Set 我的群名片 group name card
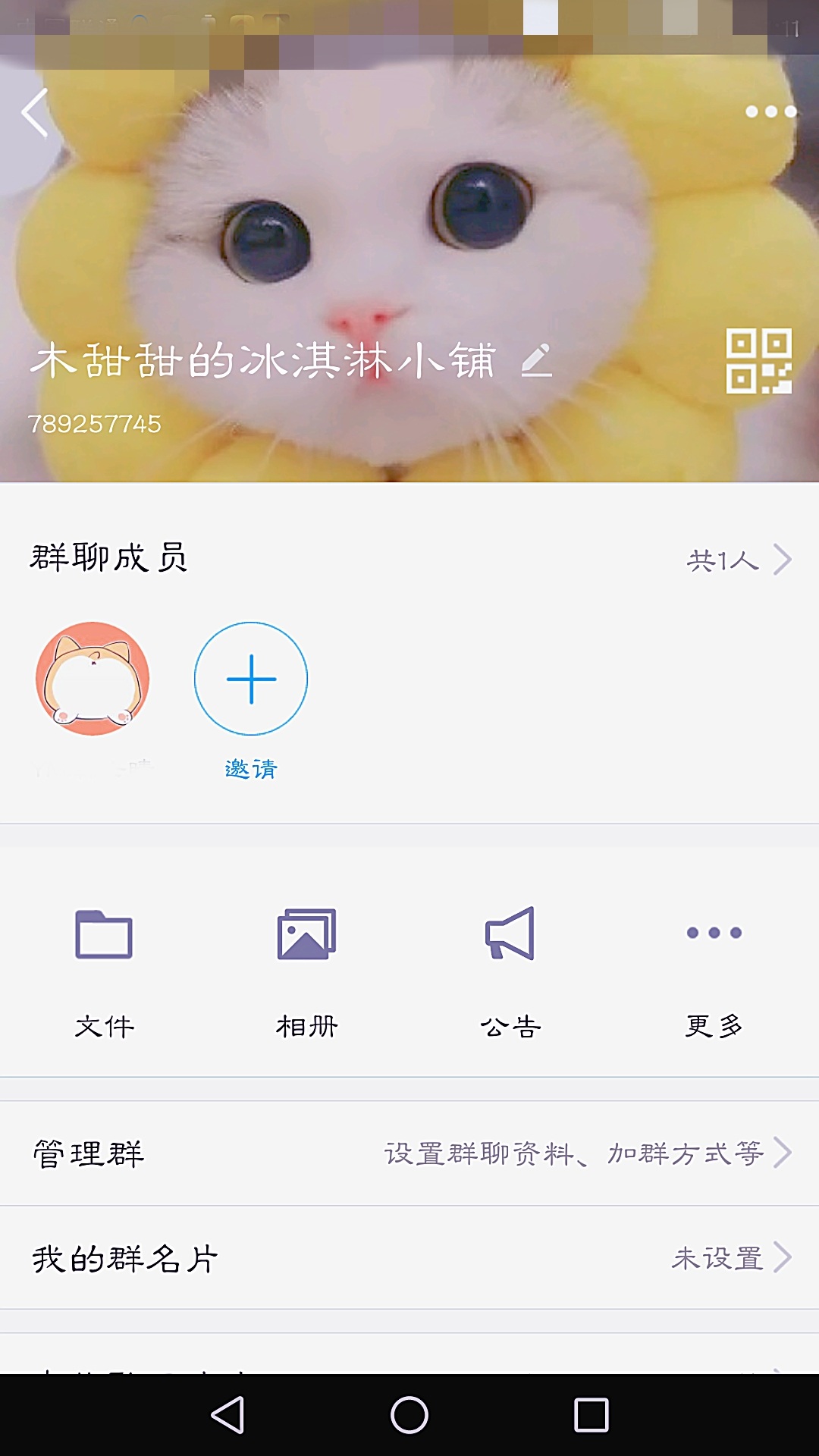819x1456 pixels. (409, 1258)
